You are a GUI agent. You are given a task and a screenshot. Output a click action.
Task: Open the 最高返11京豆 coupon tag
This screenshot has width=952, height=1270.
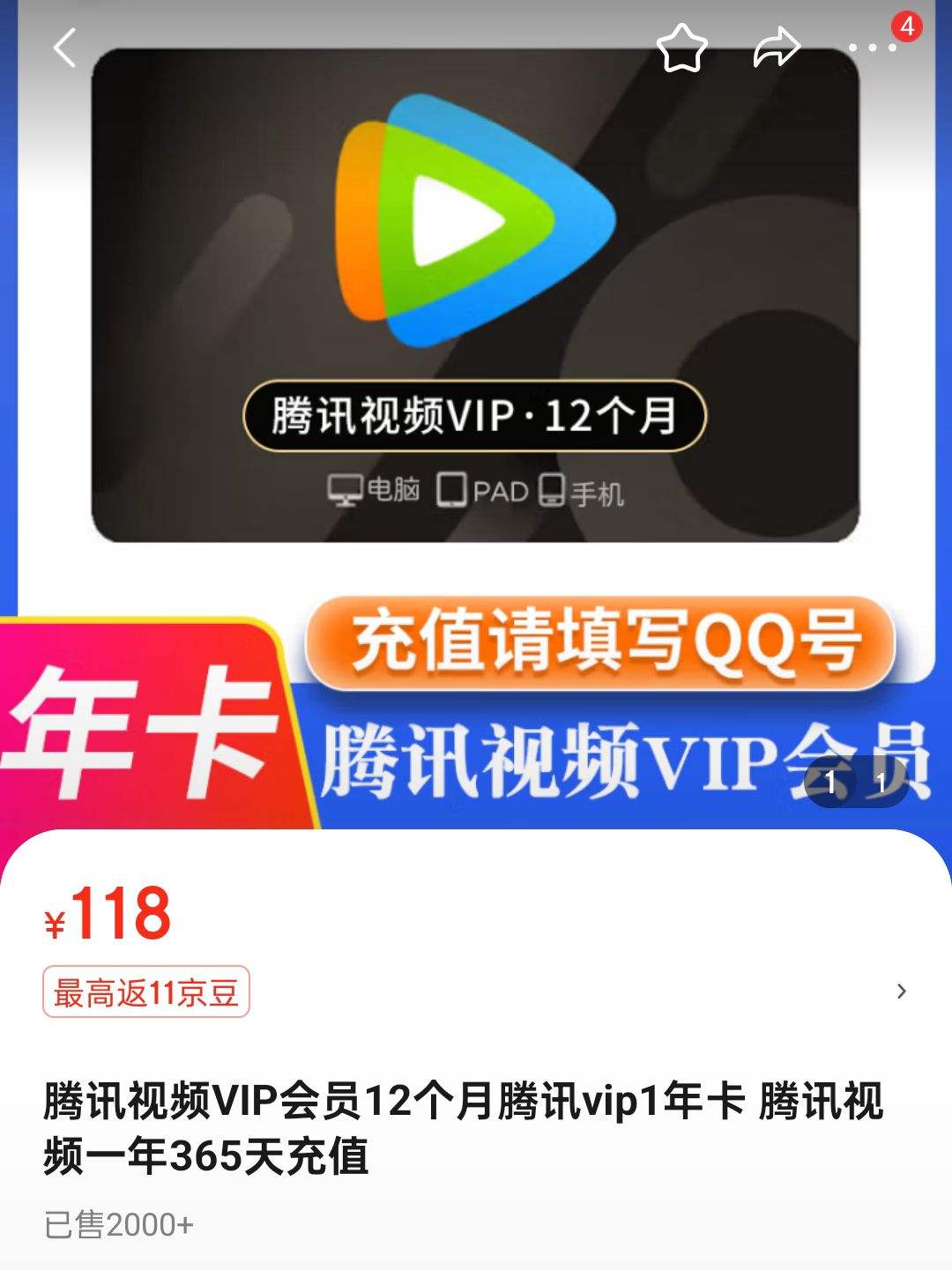point(148,991)
